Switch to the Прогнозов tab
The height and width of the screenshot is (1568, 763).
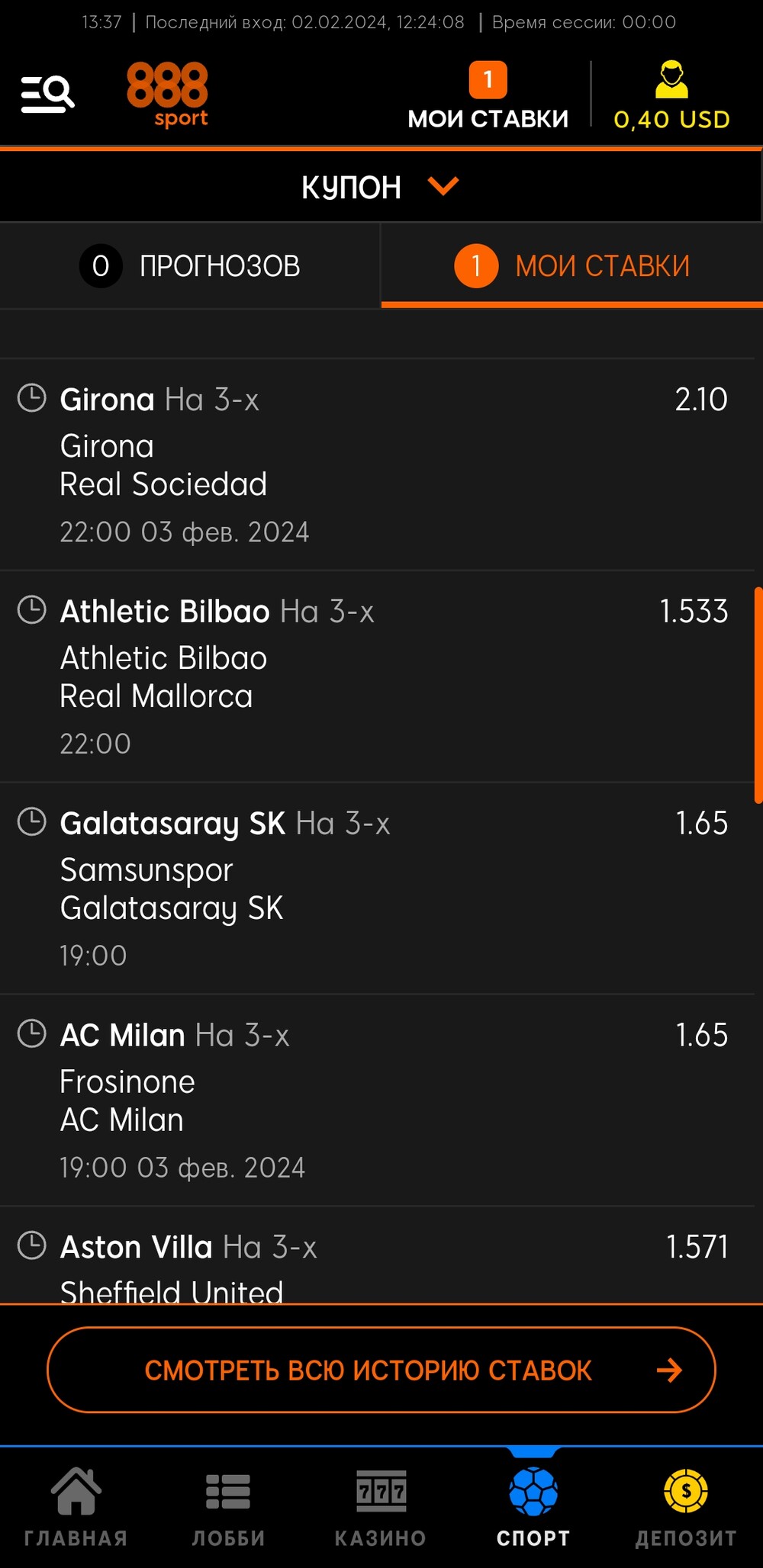coord(190,266)
